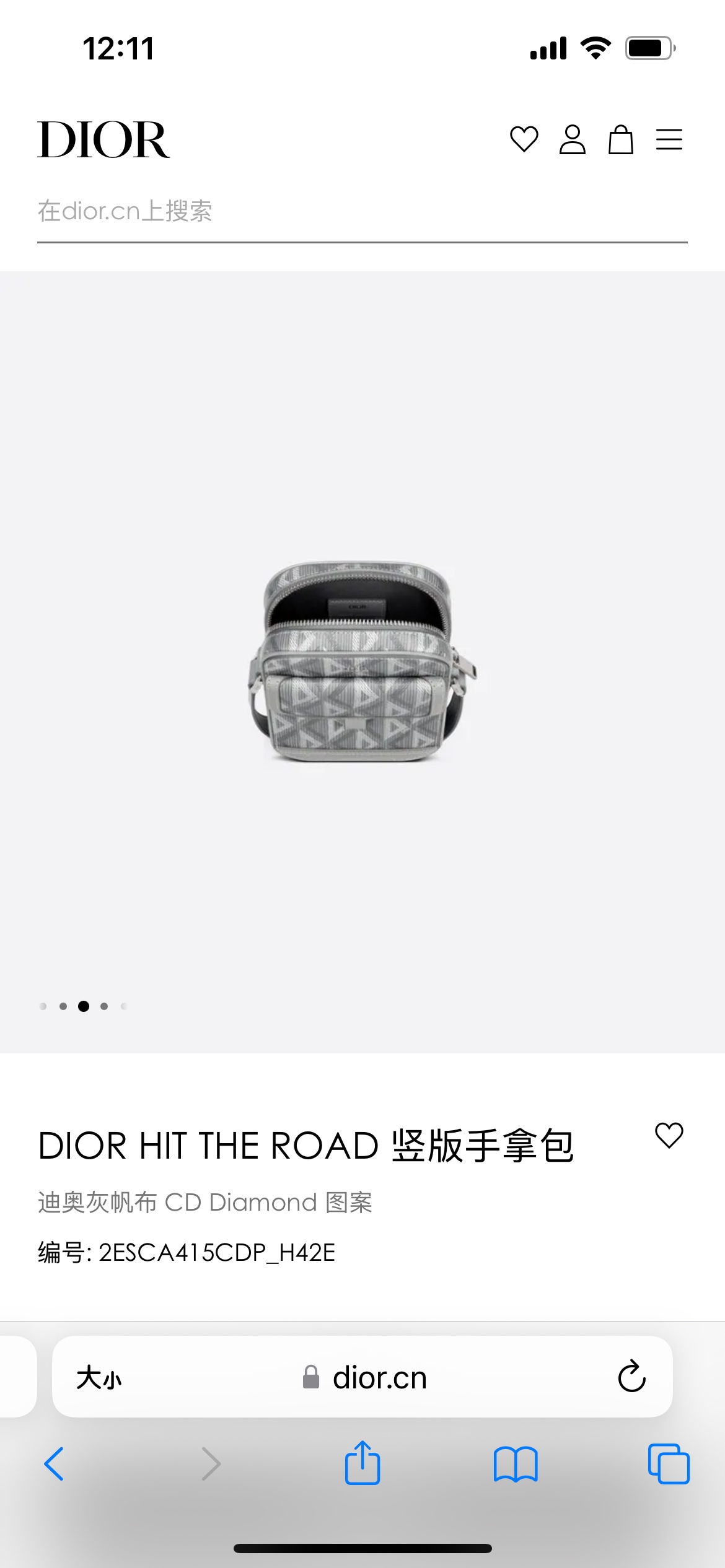Go back to the previous page
Image resolution: width=725 pixels, height=1568 pixels.
click(55, 1464)
